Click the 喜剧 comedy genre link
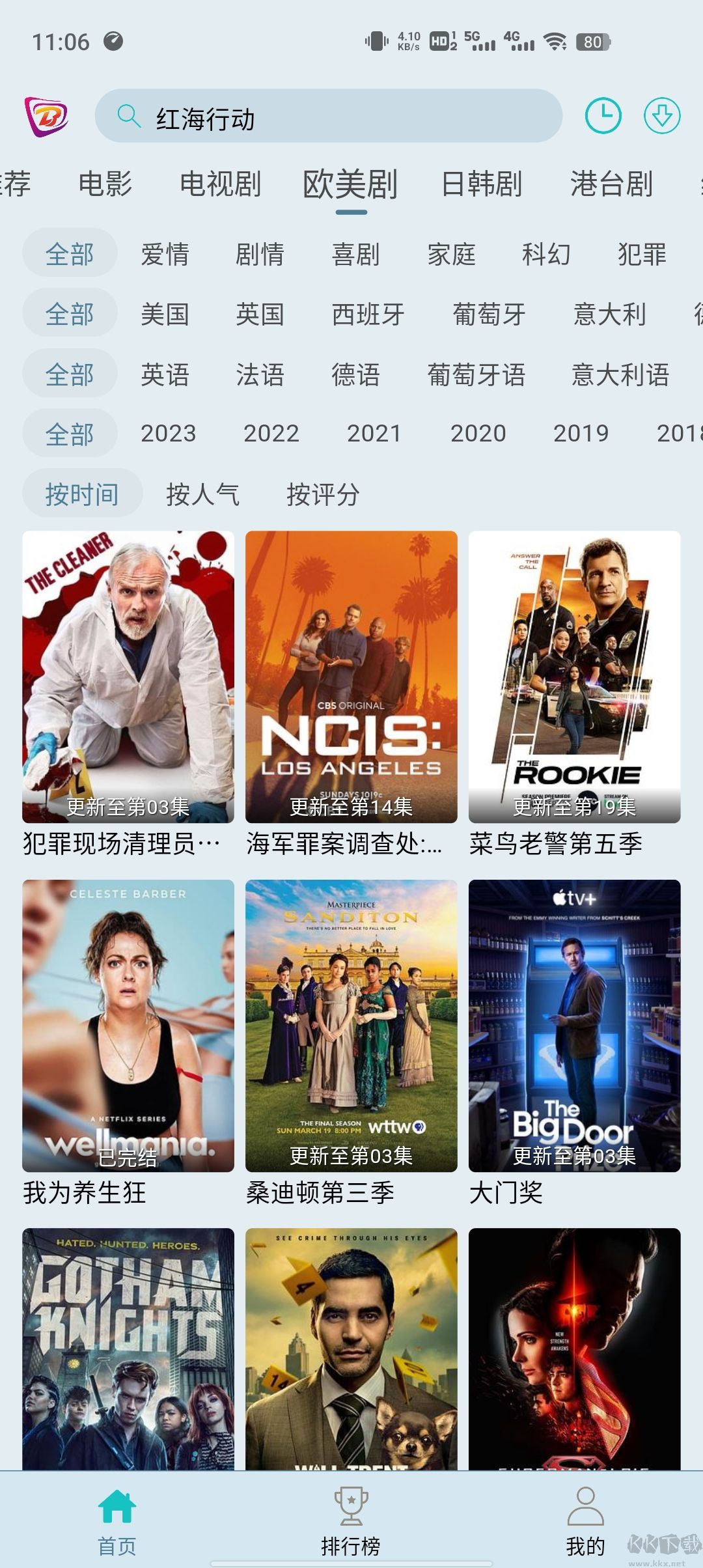This screenshot has width=703, height=1568. (354, 255)
